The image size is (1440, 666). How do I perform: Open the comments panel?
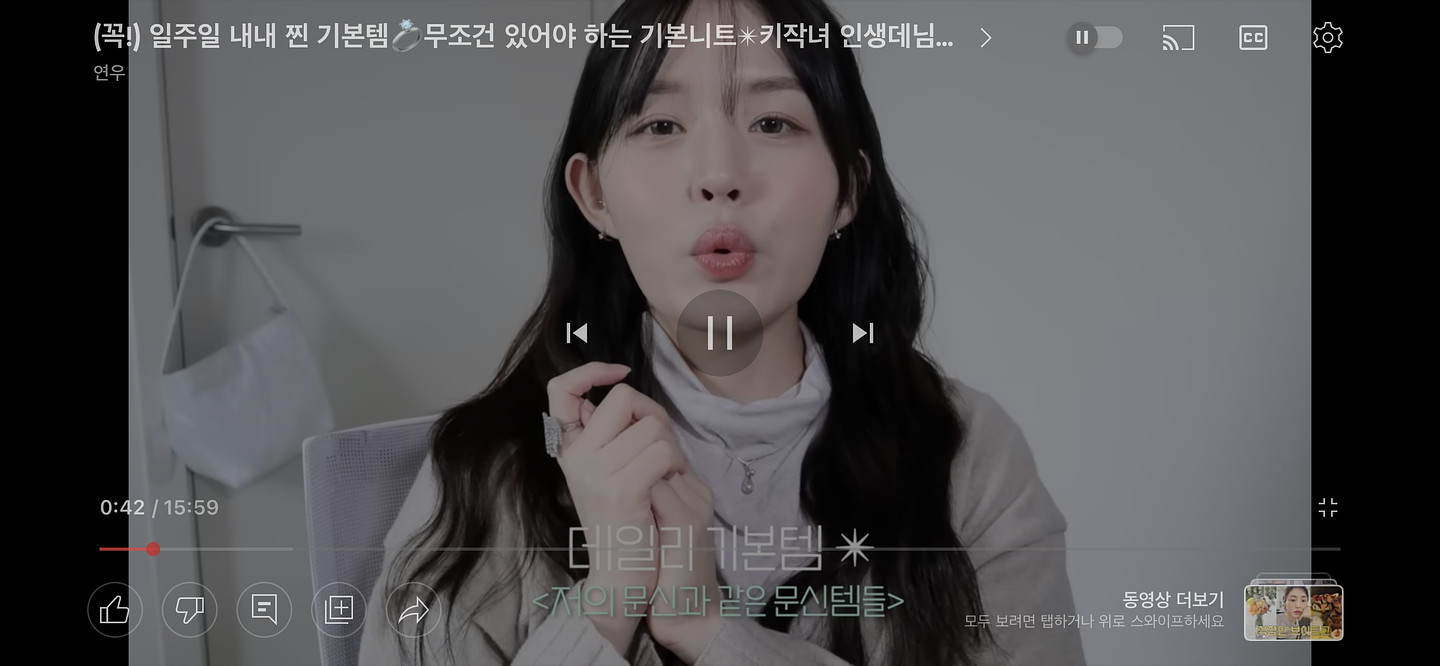264,610
